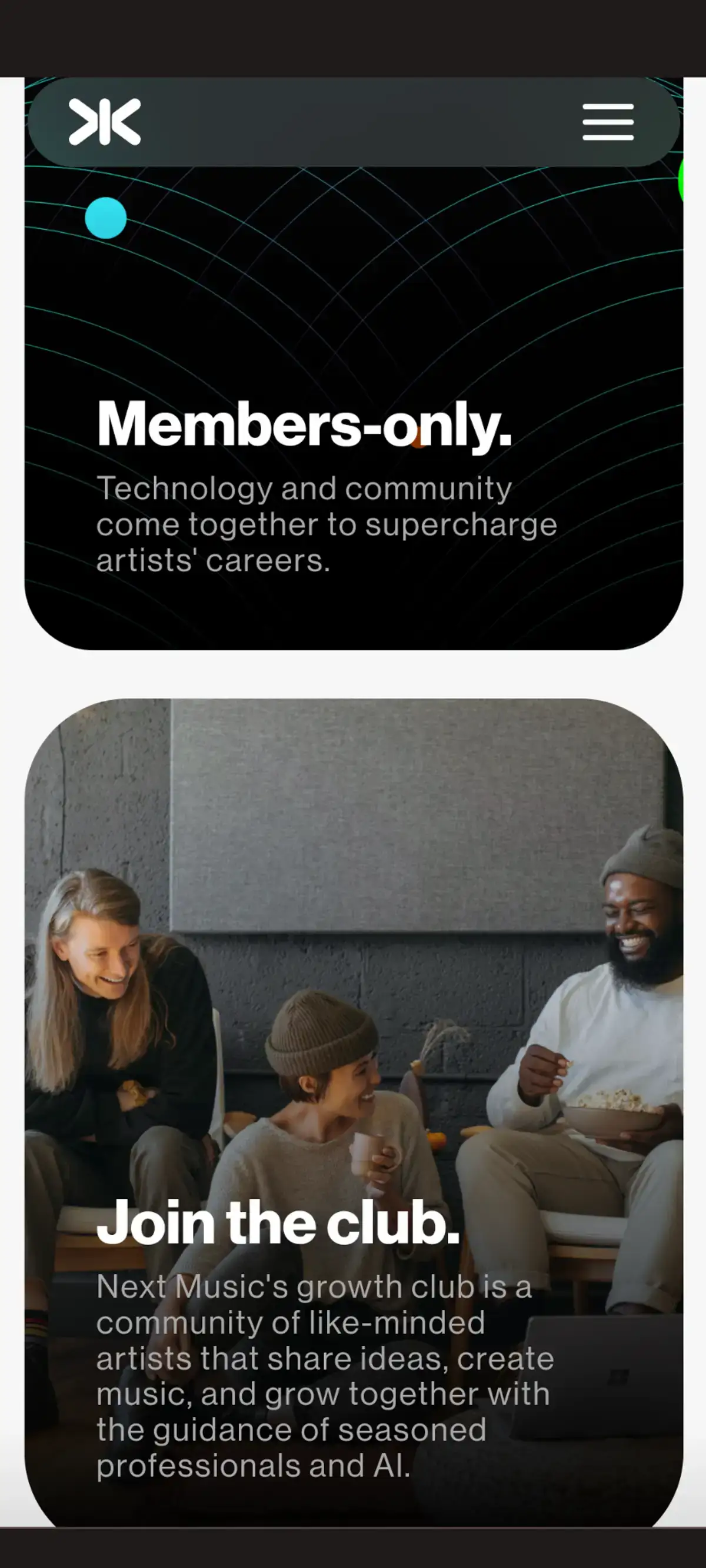Tap the site logo to go home
The image size is (706, 1568).
point(105,122)
